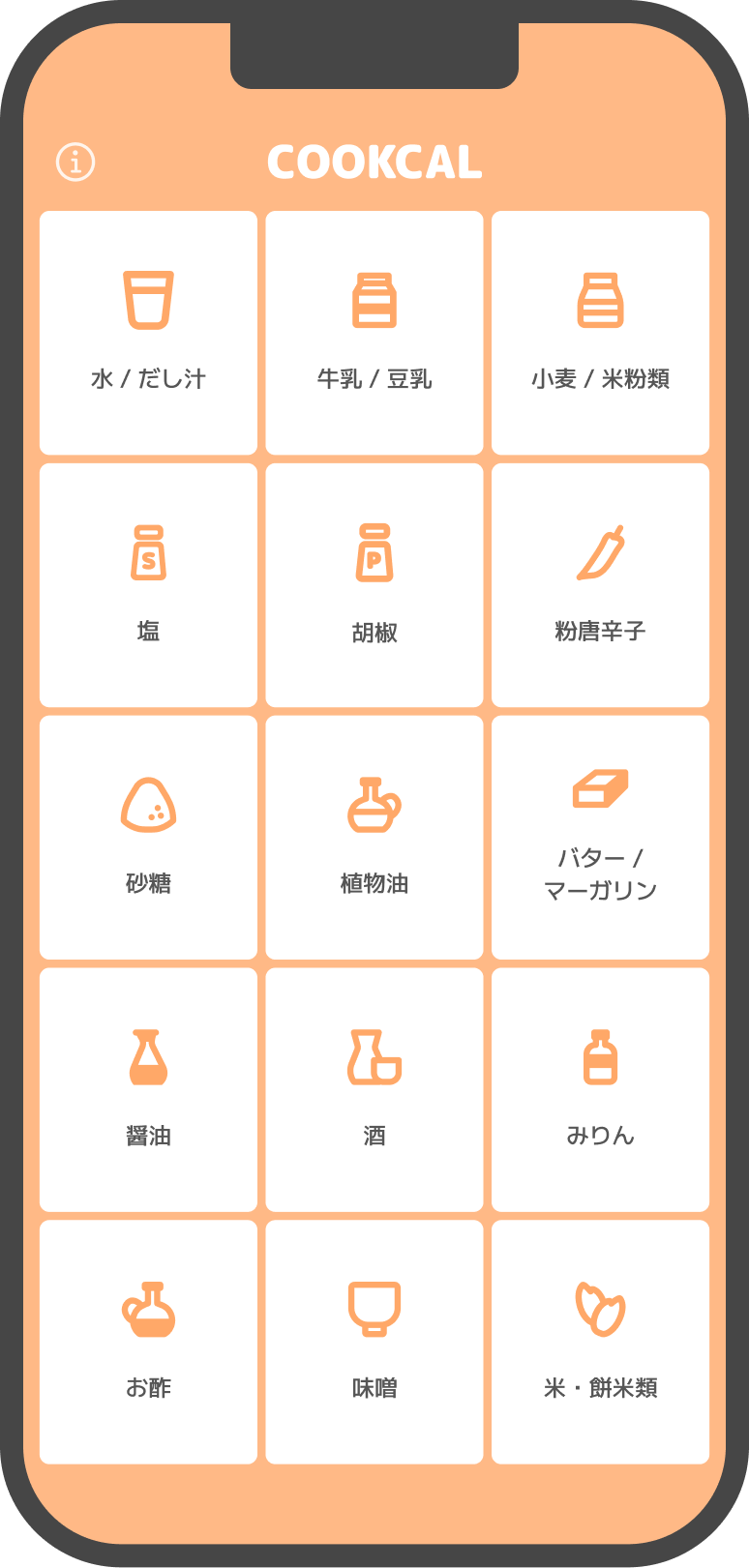Open the 牛乳 / 豆乳 tile

tap(374, 333)
